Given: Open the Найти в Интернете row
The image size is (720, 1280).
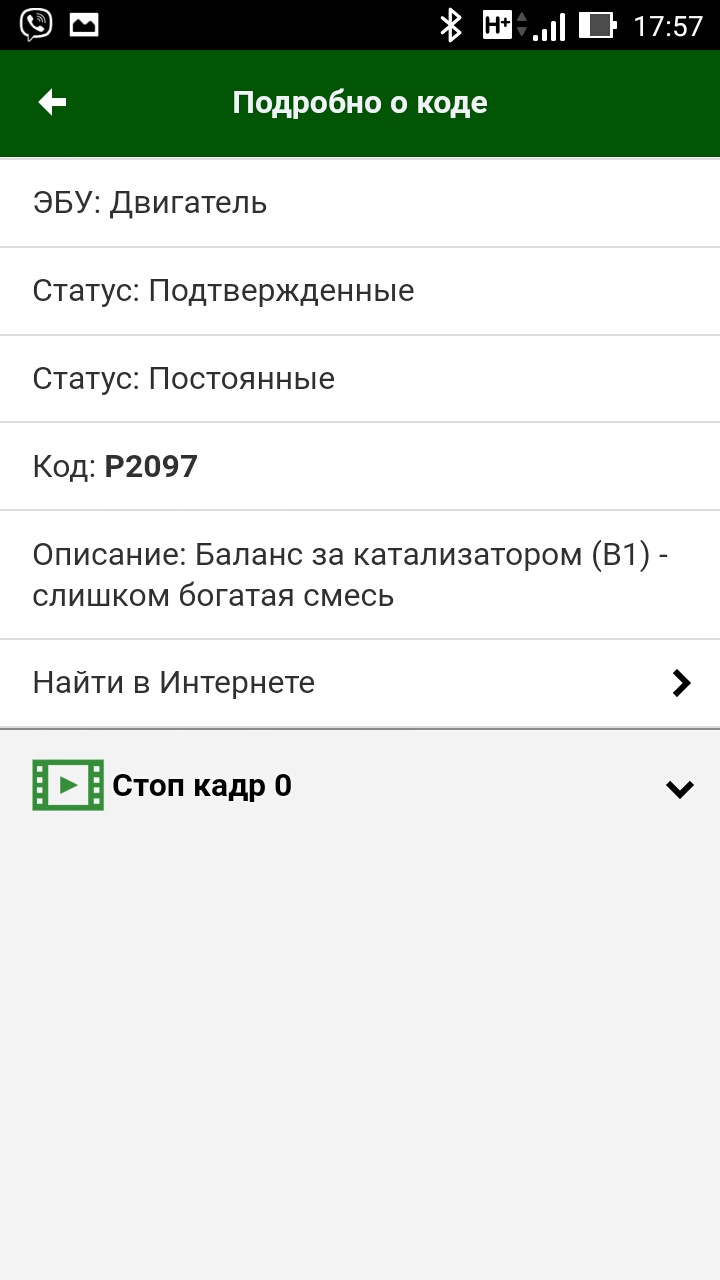Looking at the screenshot, I should (x=360, y=683).
